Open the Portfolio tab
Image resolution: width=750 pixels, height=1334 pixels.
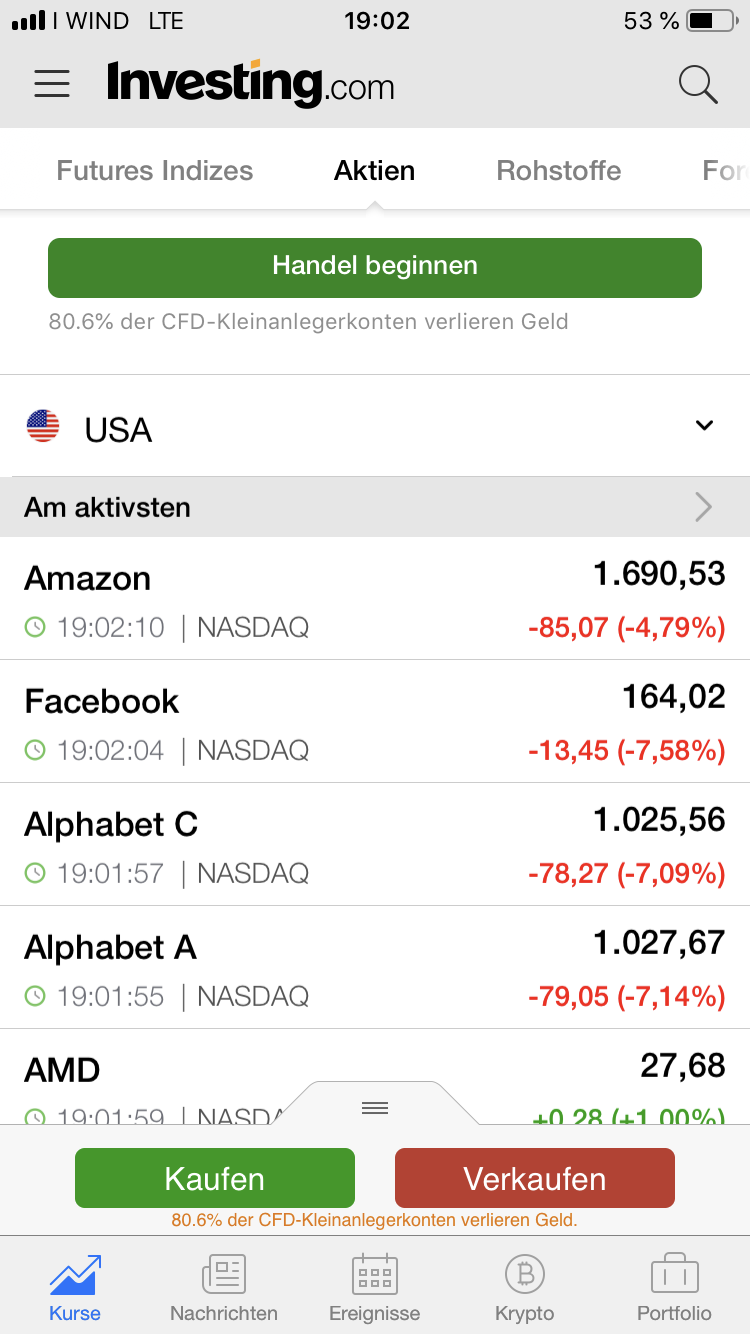point(674,1288)
